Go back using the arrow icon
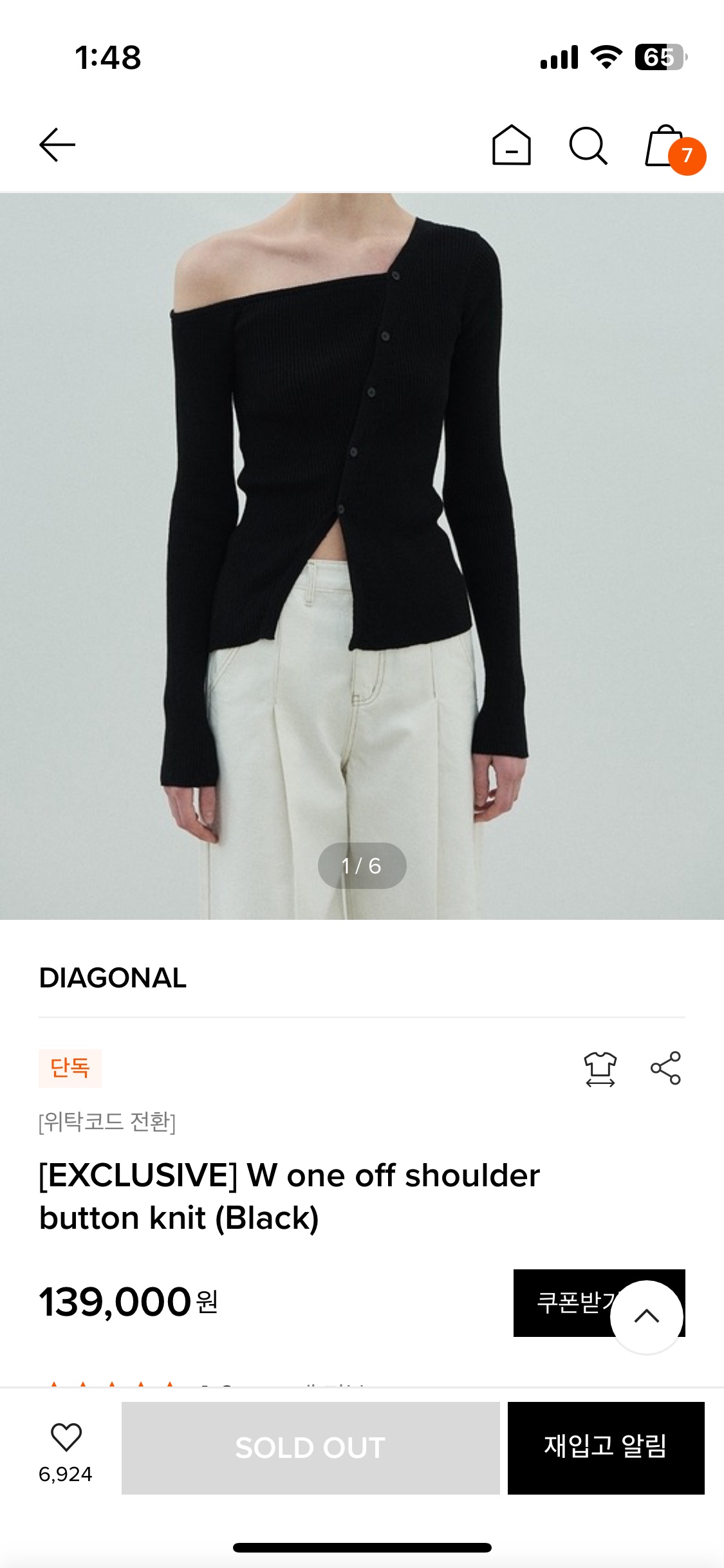724x1568 pixels. pos(57,145)
